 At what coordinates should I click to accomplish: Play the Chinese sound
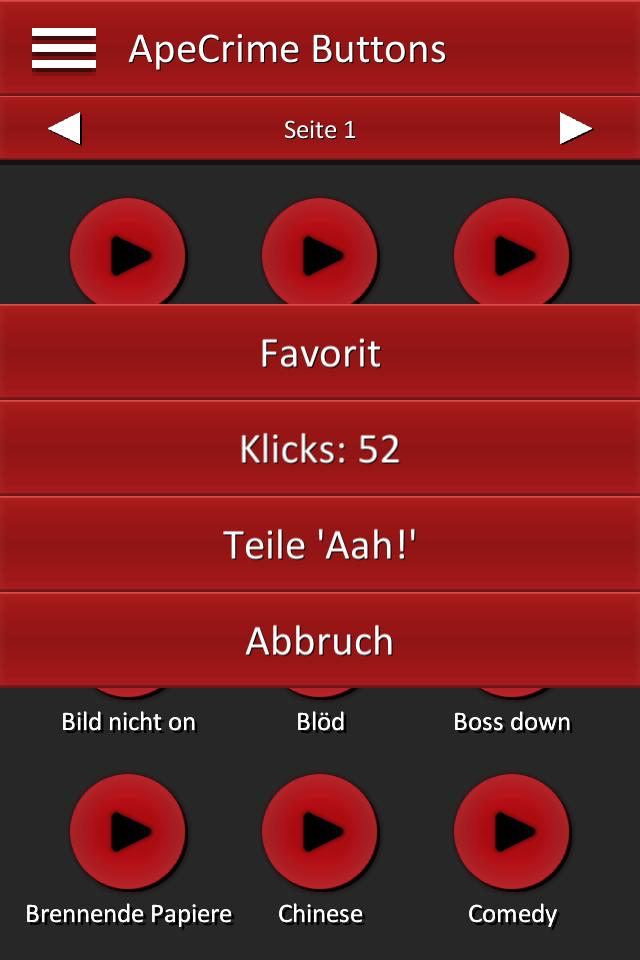pos(320,831)
